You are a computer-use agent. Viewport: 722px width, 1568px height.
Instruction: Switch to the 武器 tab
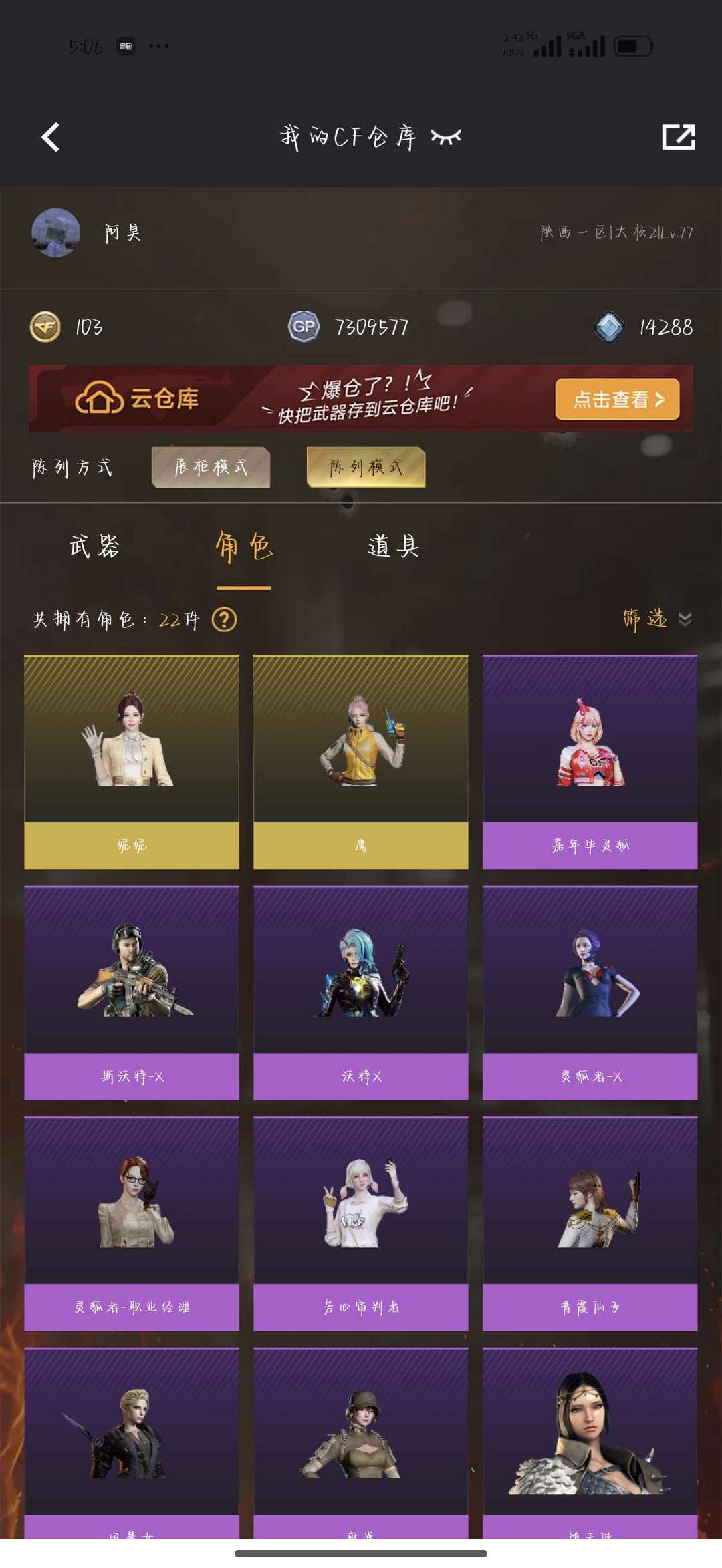(94, 546)
